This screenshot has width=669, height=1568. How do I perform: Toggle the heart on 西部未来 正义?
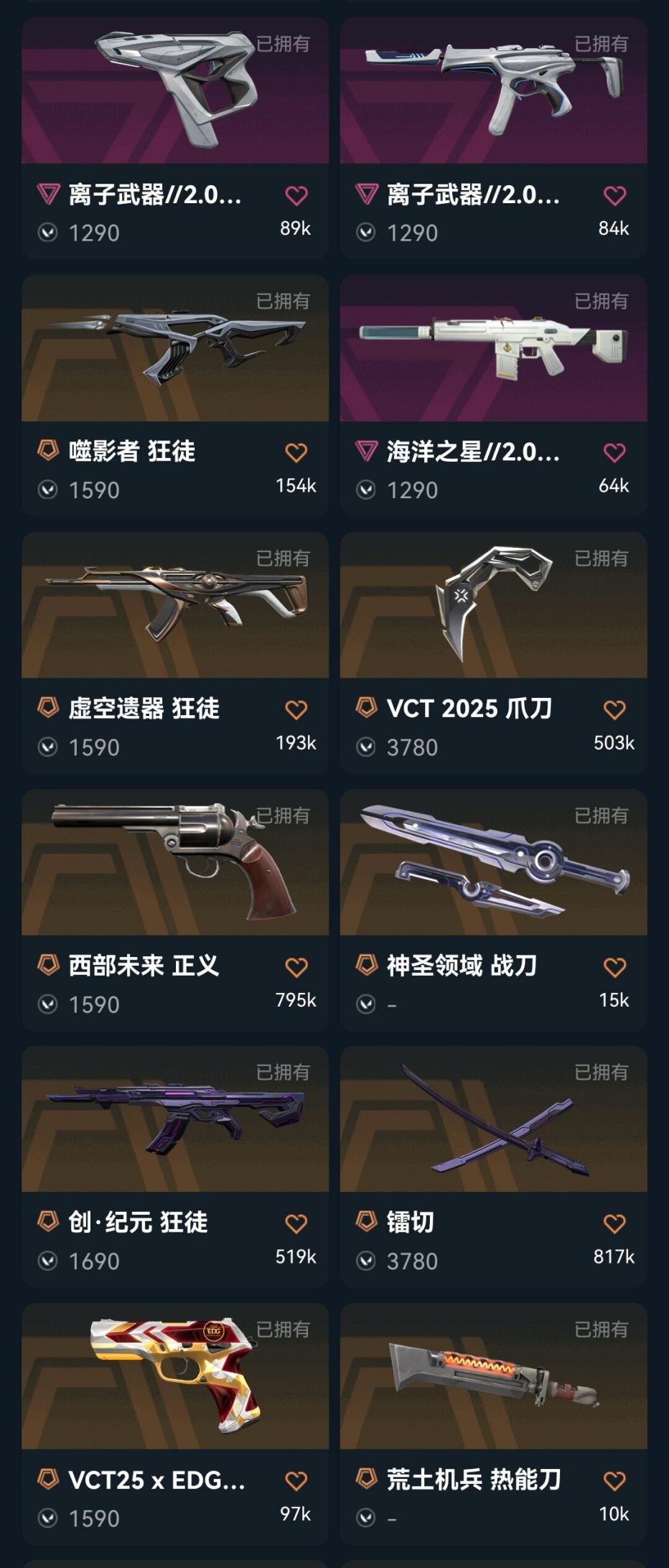tap(296, 967)
